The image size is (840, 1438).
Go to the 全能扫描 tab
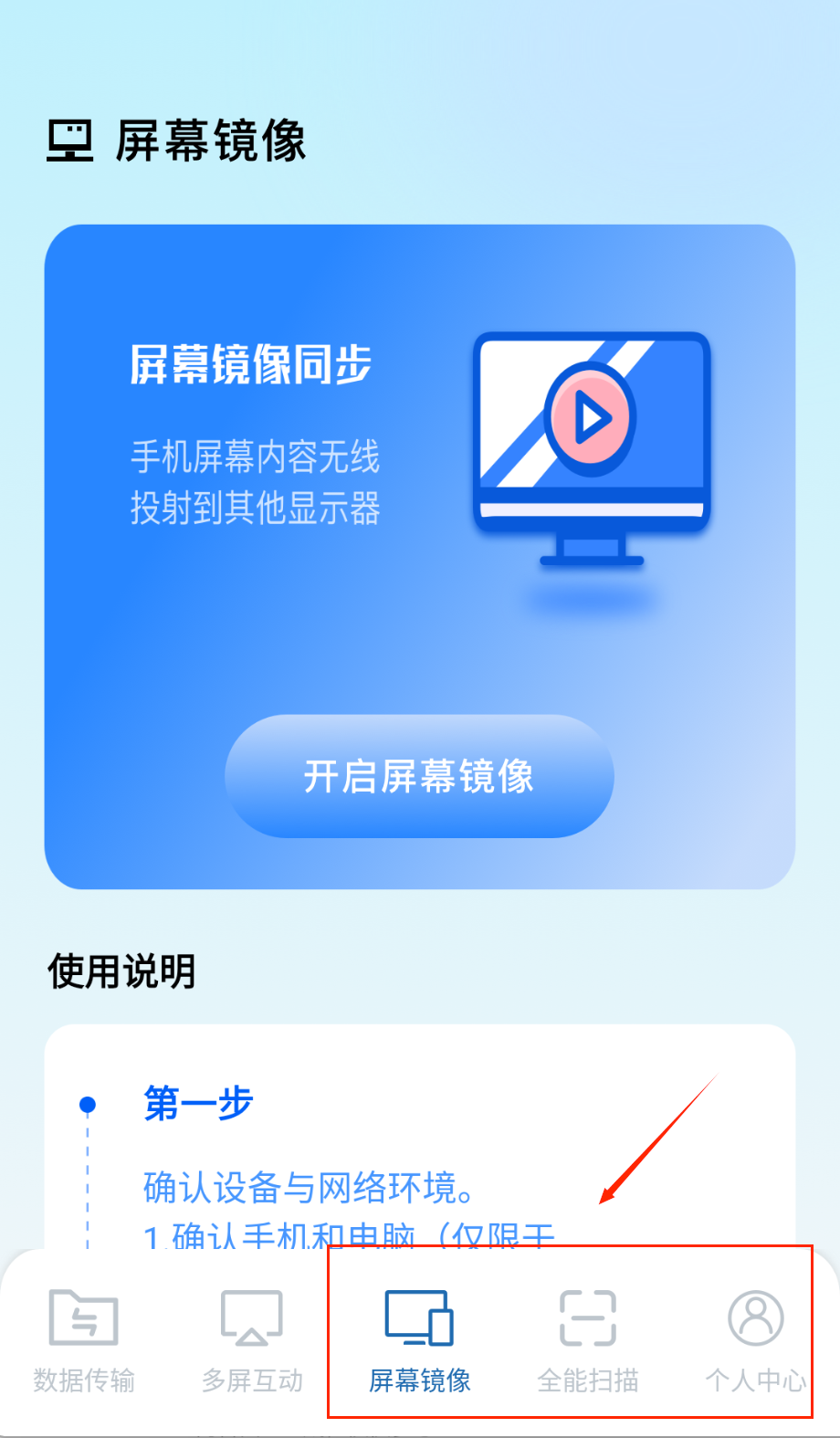[x=588, y=1338]
